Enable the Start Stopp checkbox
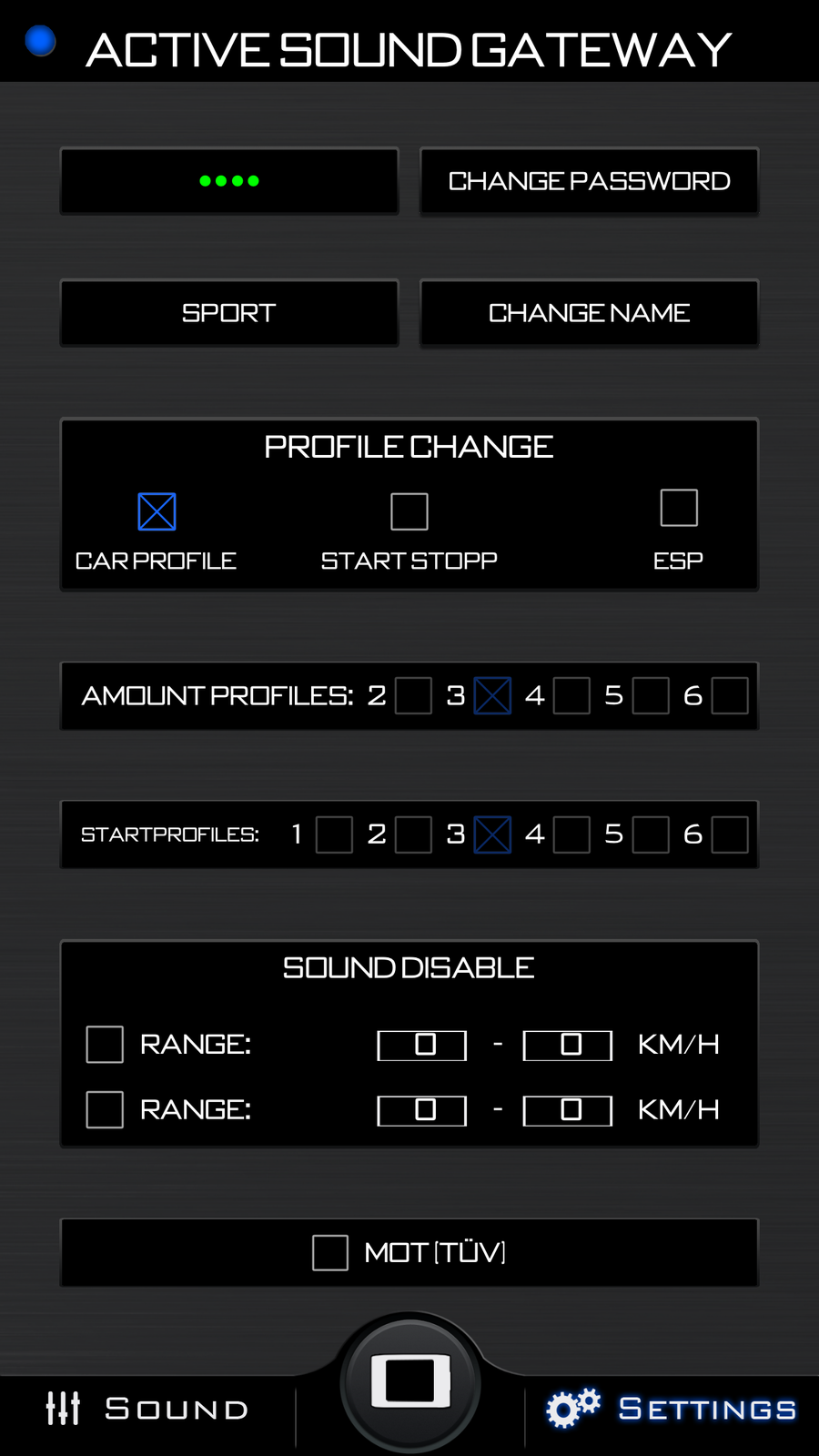The height and width of the screenshot is (1456, 819). 409,511
